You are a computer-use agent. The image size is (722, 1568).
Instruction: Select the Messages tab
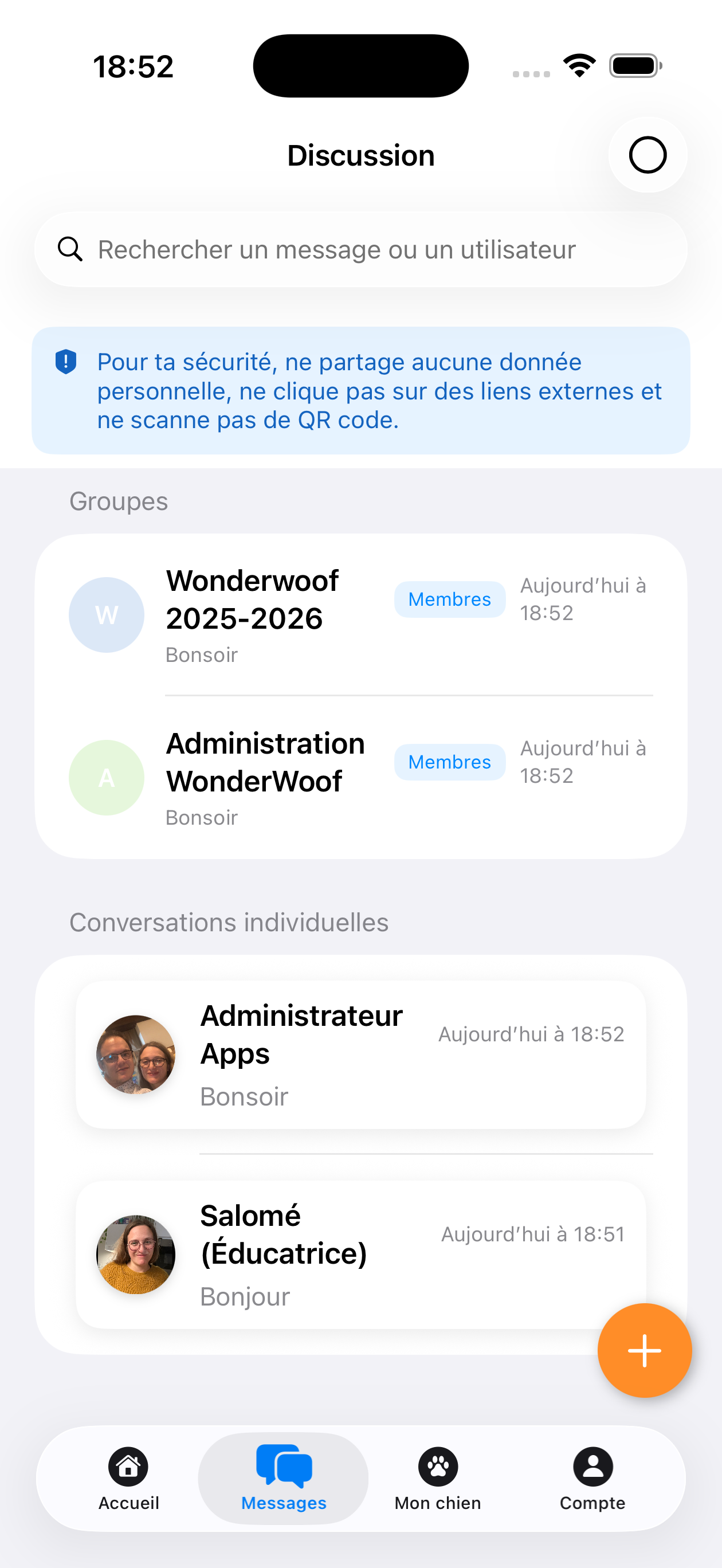pyautogui.click(x=284, y=1478)
